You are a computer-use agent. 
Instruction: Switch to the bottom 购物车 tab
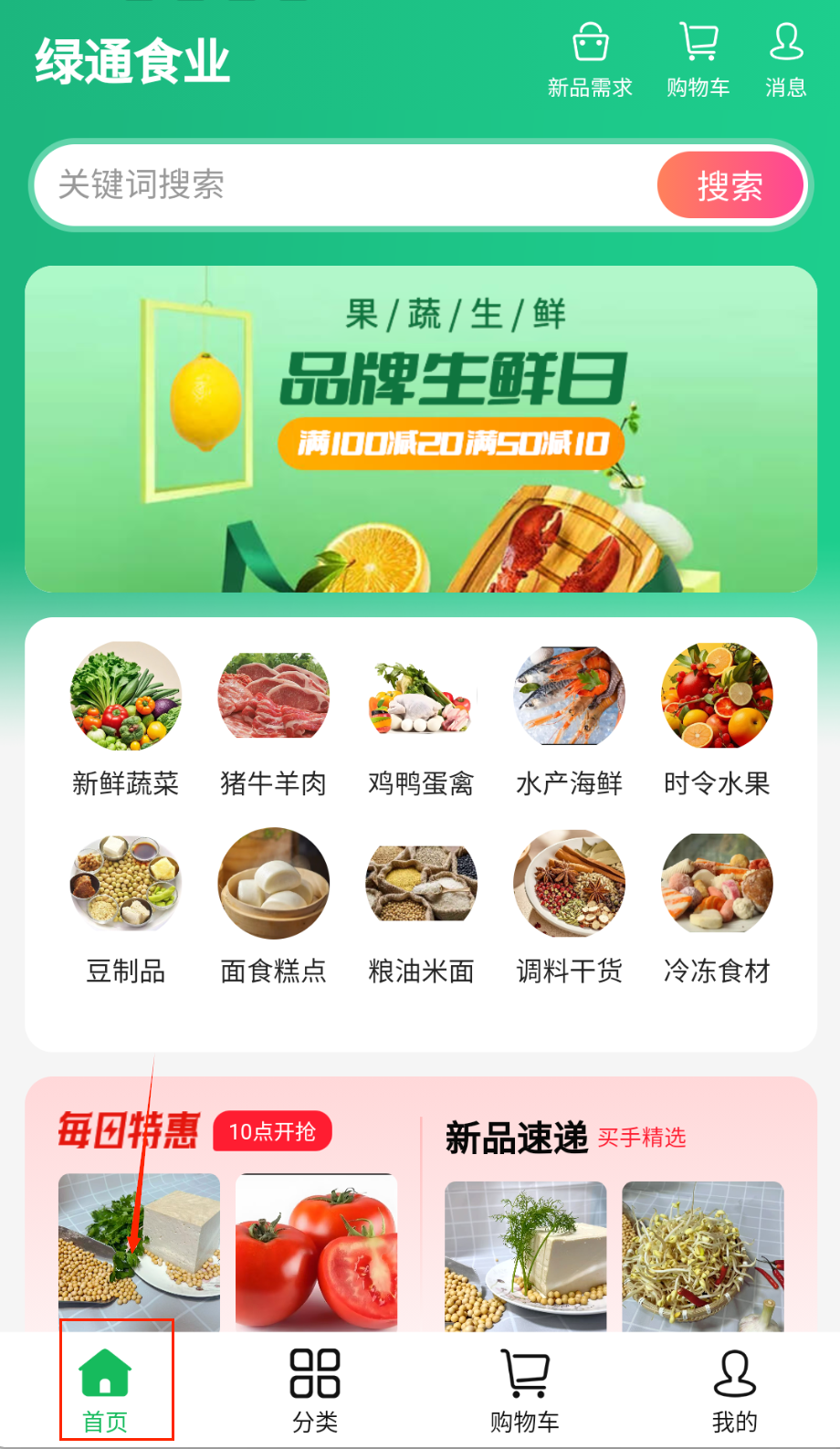pos(525,1390)
